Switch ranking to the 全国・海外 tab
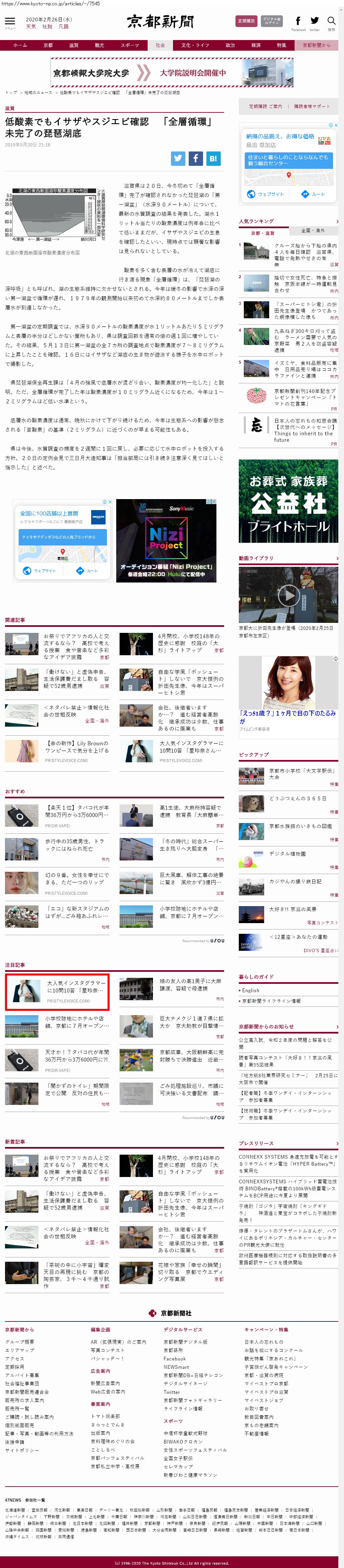The height and width of the screenshot is (1568, 344). click(x=313, y=231)
